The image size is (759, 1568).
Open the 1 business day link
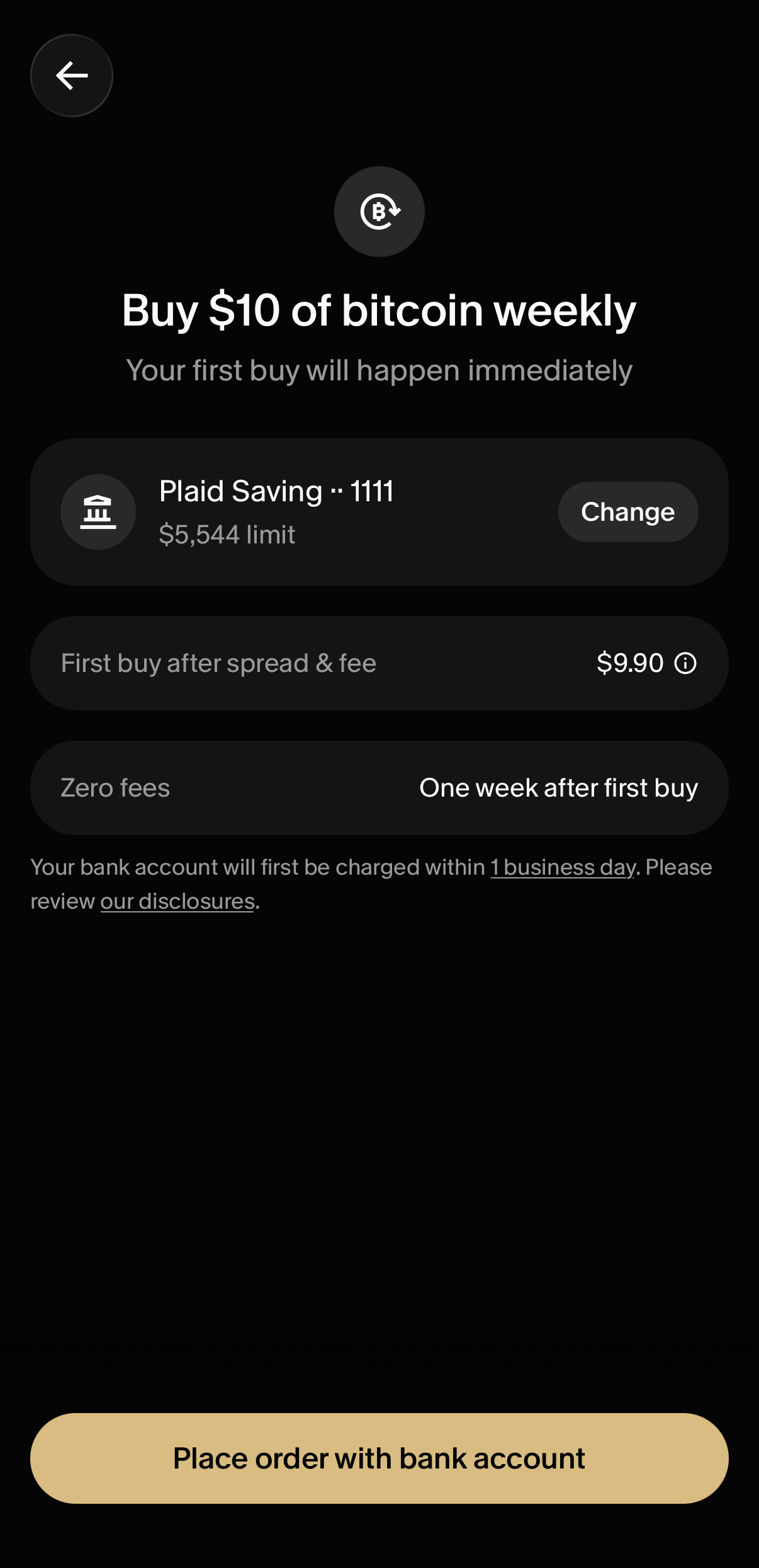pos(563,867)
